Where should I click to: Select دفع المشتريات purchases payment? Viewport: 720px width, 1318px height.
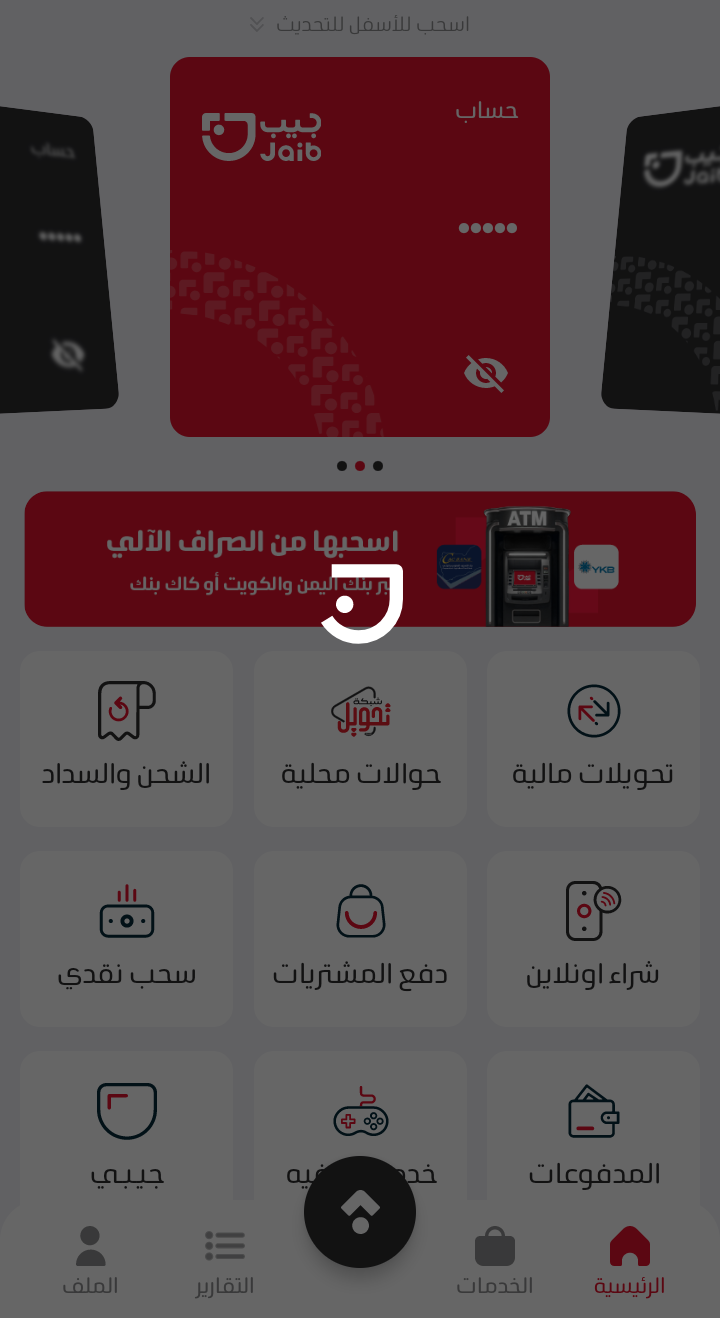point(360,938)
